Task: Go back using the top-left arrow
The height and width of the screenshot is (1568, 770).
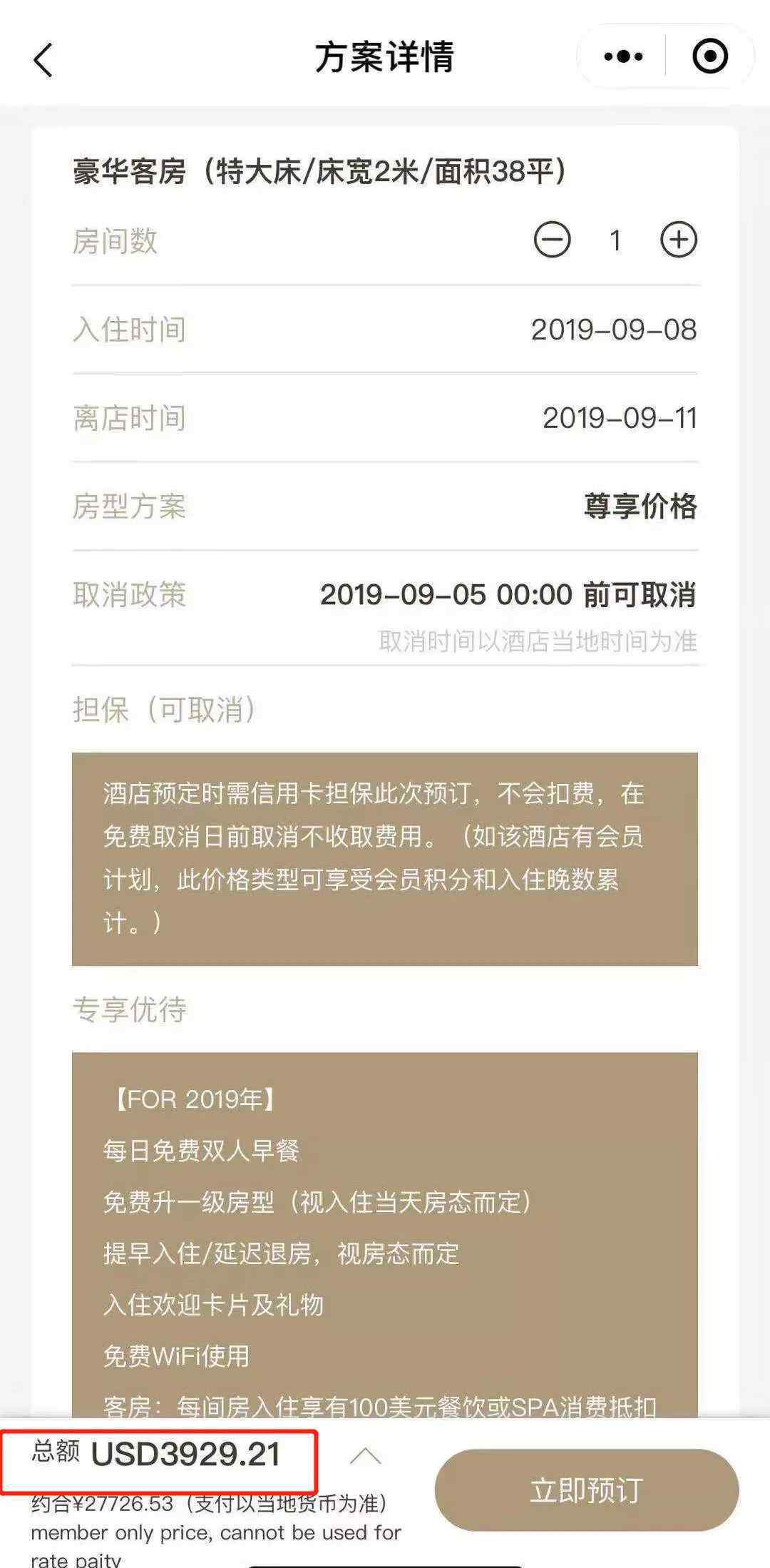Action: [43, 58]
